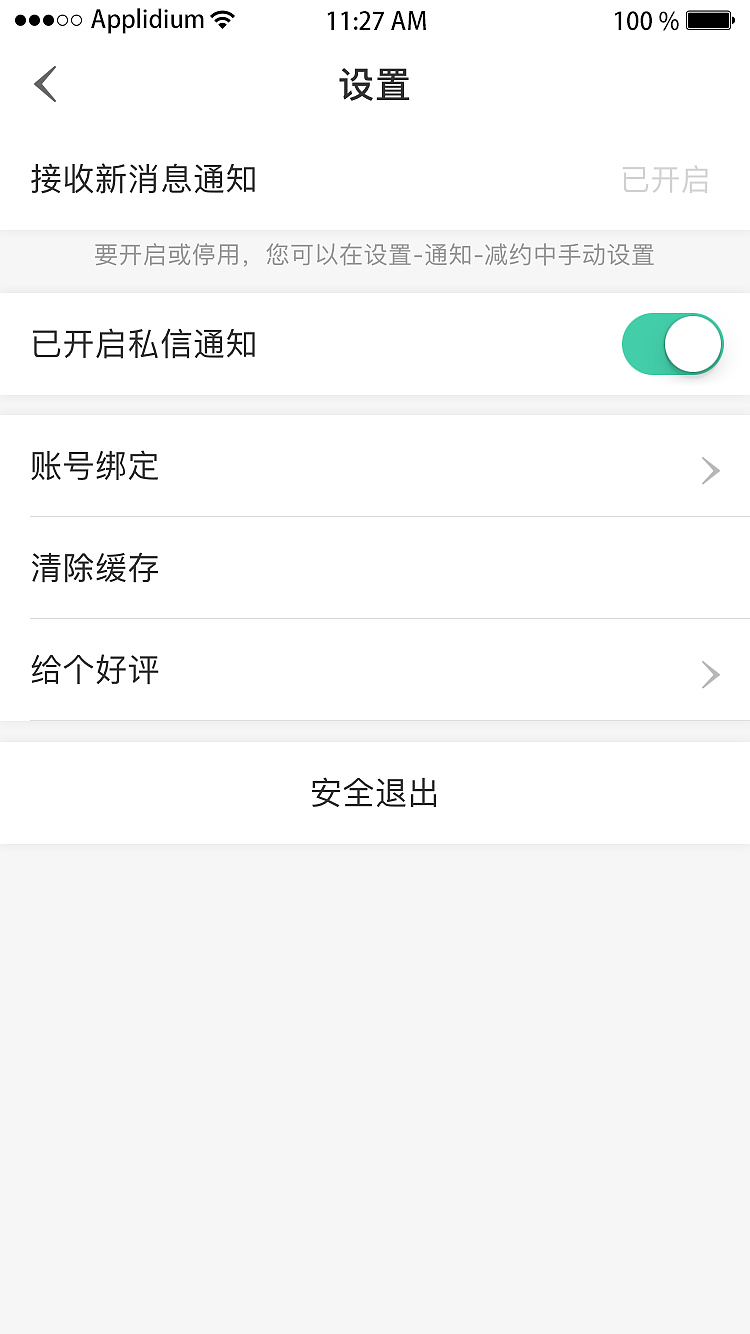This screenshot has width=750, height=1334.
Task: Tap 安全退出 to log out safely
Action: [374, 793]
